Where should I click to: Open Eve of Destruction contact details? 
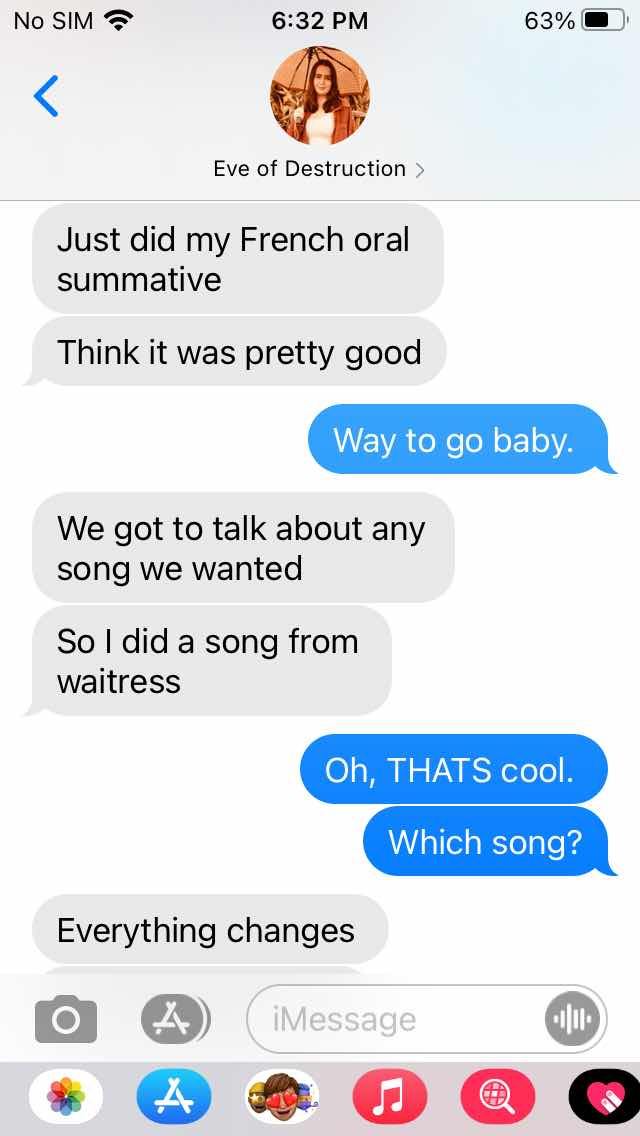[x=319, y=168]
